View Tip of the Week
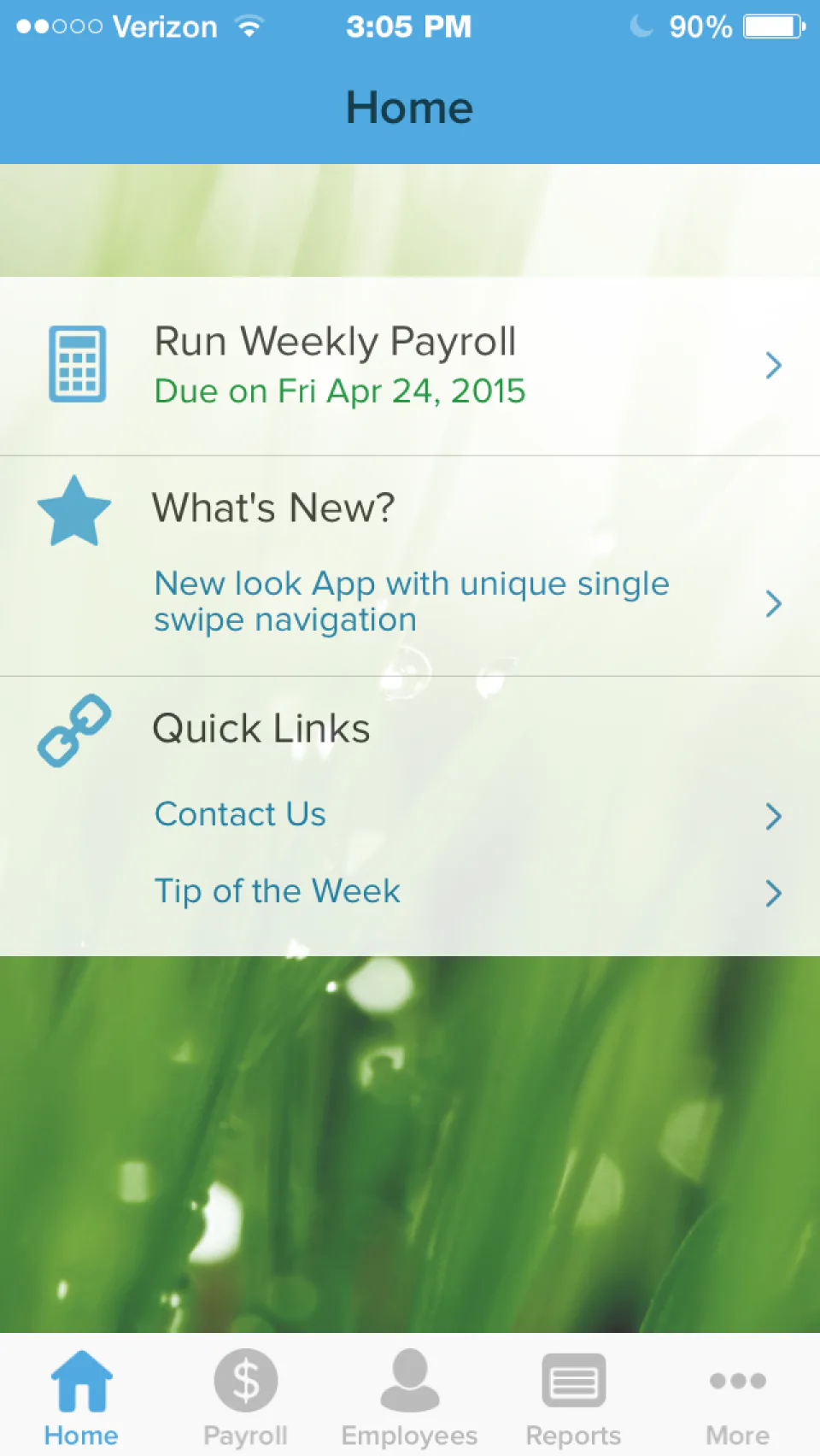The width and height of the screenshot is (820, 1456). 277,892
